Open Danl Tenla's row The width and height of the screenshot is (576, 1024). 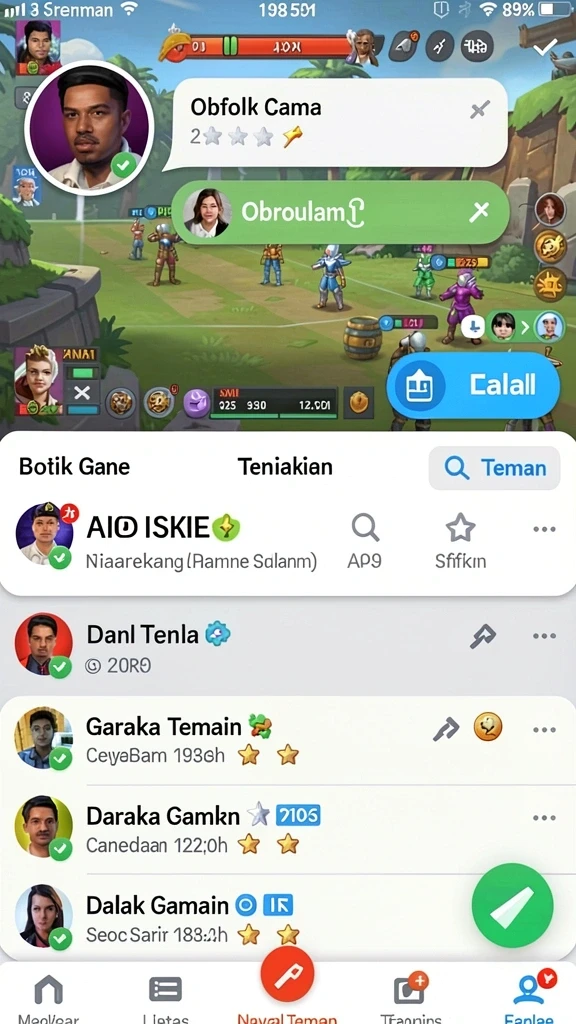coord(288,647)
